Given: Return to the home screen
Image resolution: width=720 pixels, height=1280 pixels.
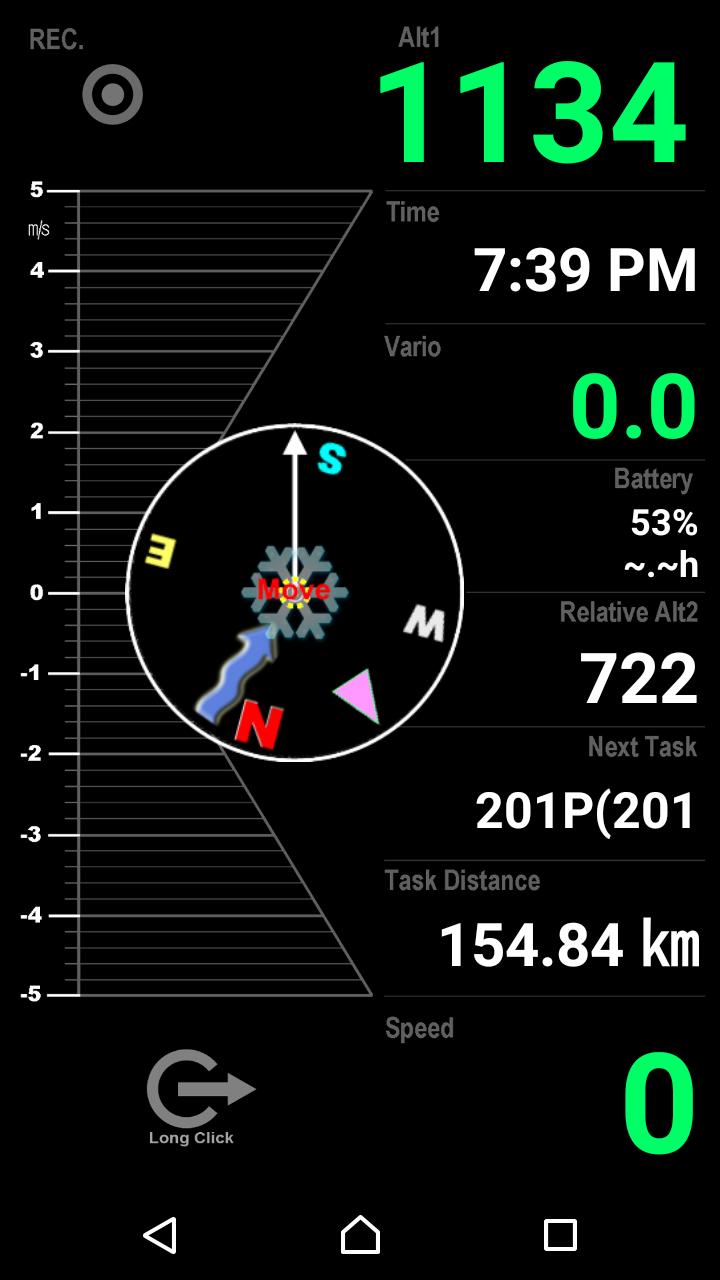Looking at the screenshot, I should [360, 1235].
